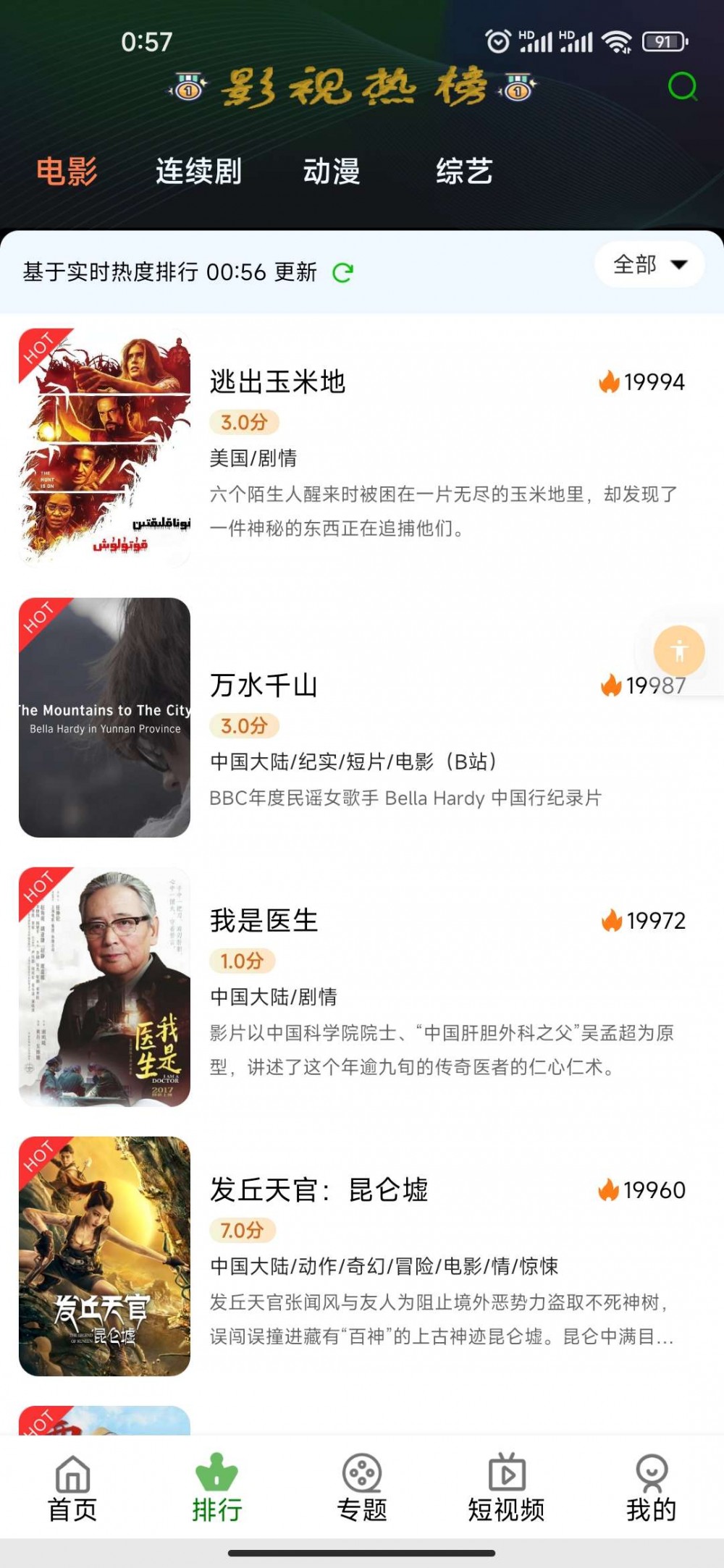
Task: Switch to the 综艺 tab
Action: coord(466,172)
